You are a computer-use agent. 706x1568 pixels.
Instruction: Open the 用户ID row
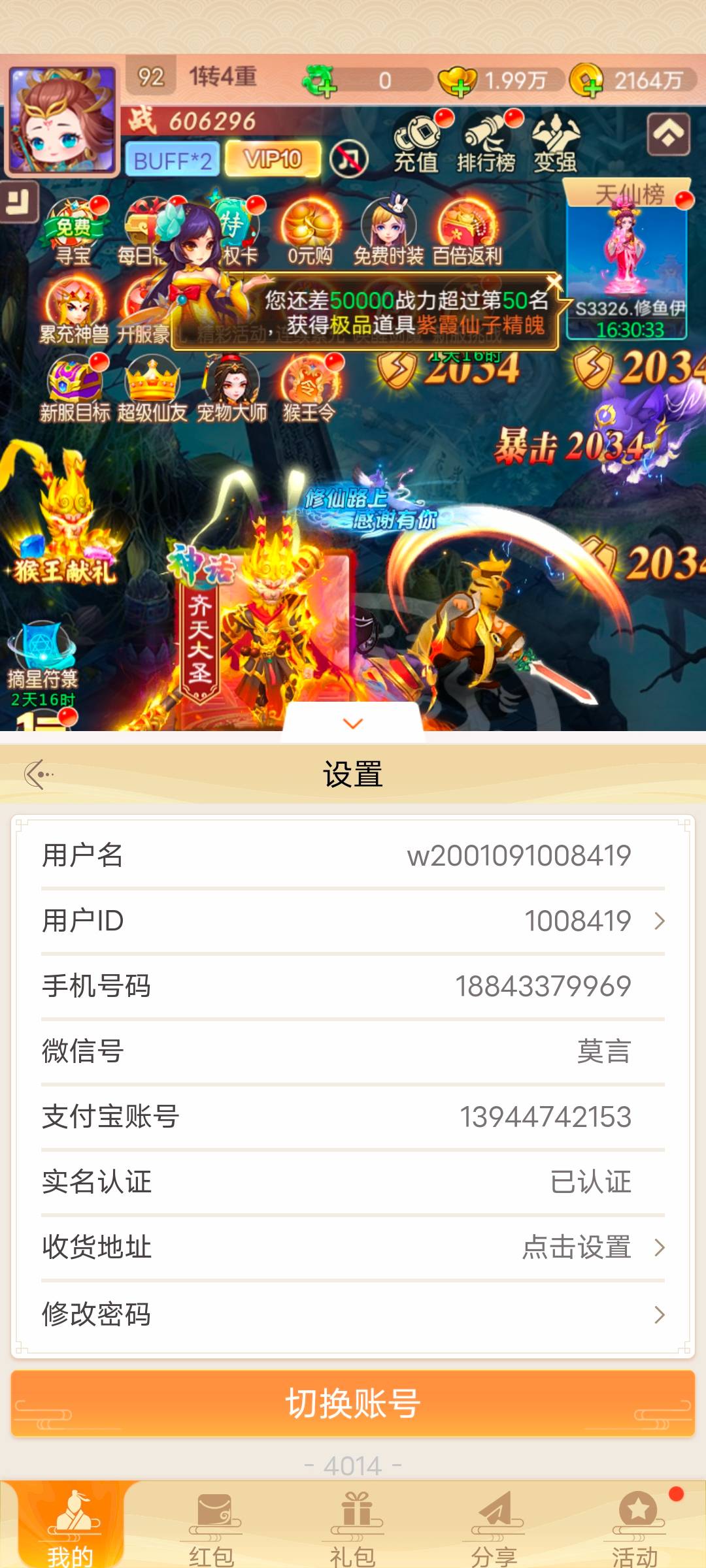point(353,921)
